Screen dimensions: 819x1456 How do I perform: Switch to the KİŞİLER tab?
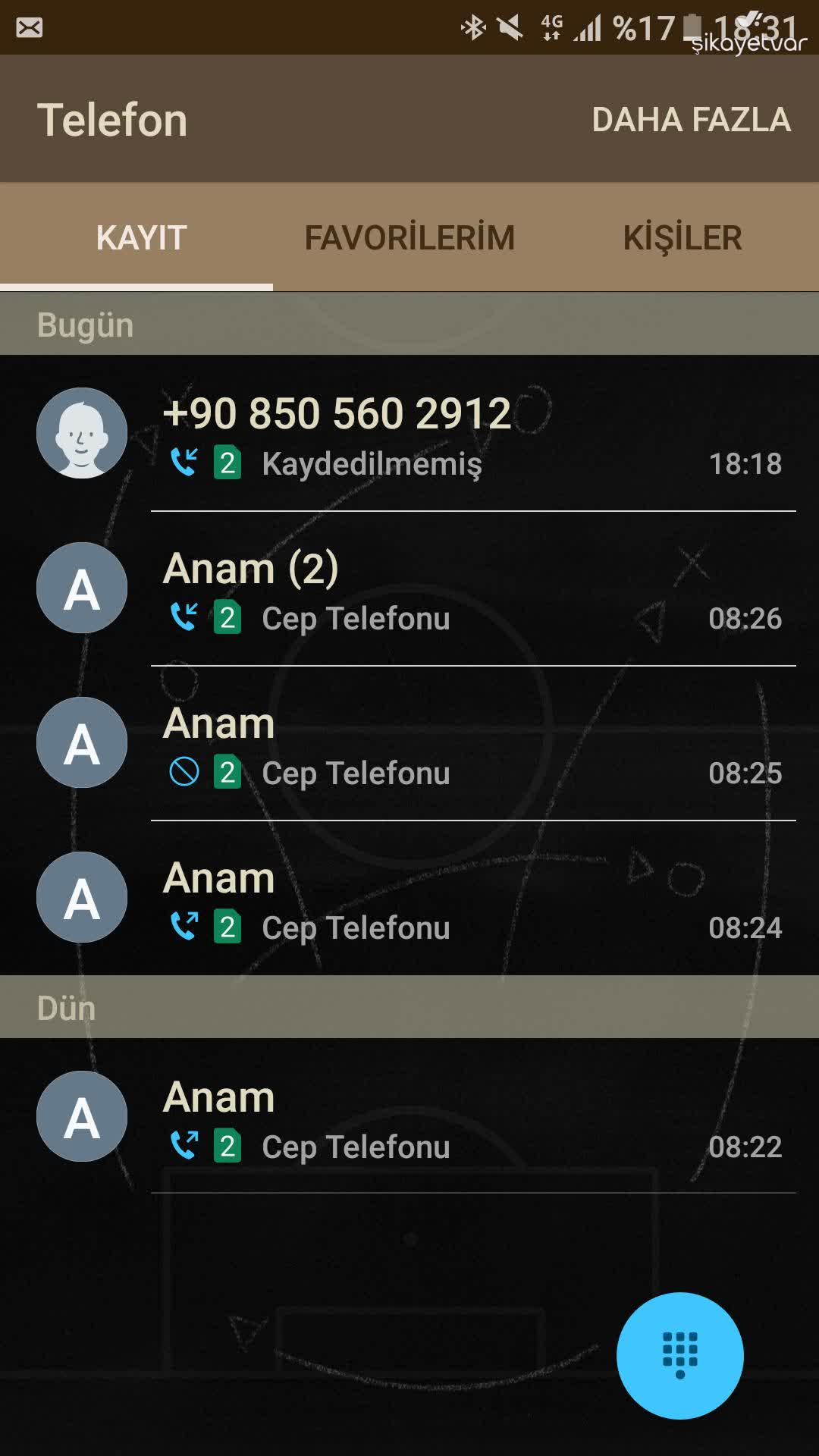click(682, 237)
